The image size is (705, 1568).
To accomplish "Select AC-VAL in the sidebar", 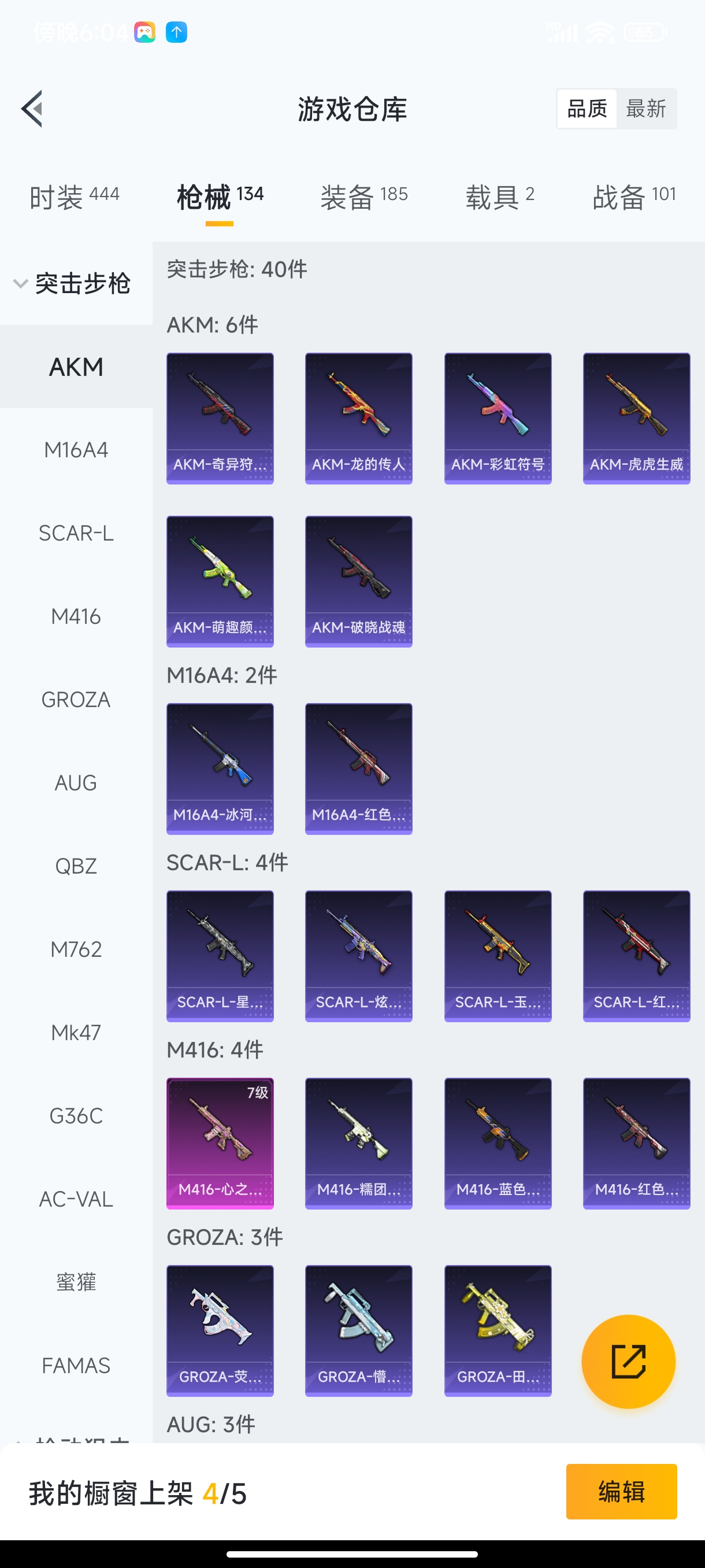I will point(76,1199).
